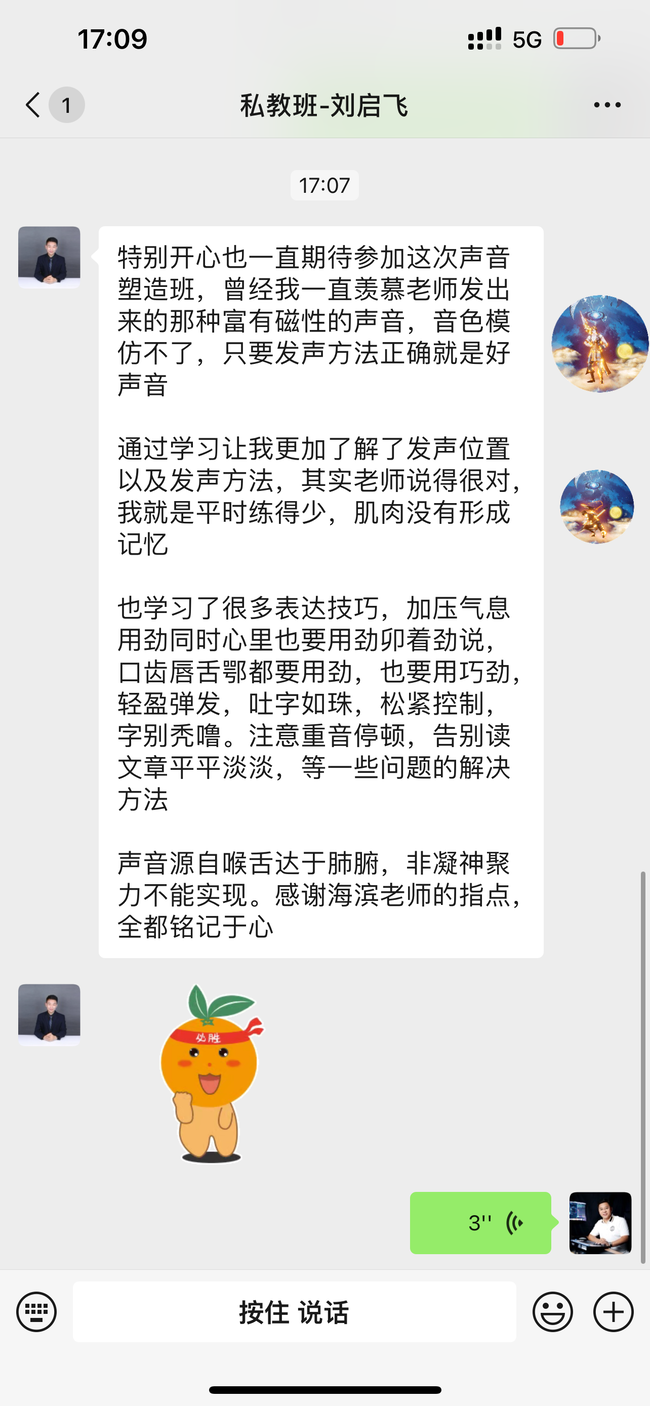Go back to the chat list
Image resolution: width=650 pixels, height=1406 pixels.
point(34,105)
